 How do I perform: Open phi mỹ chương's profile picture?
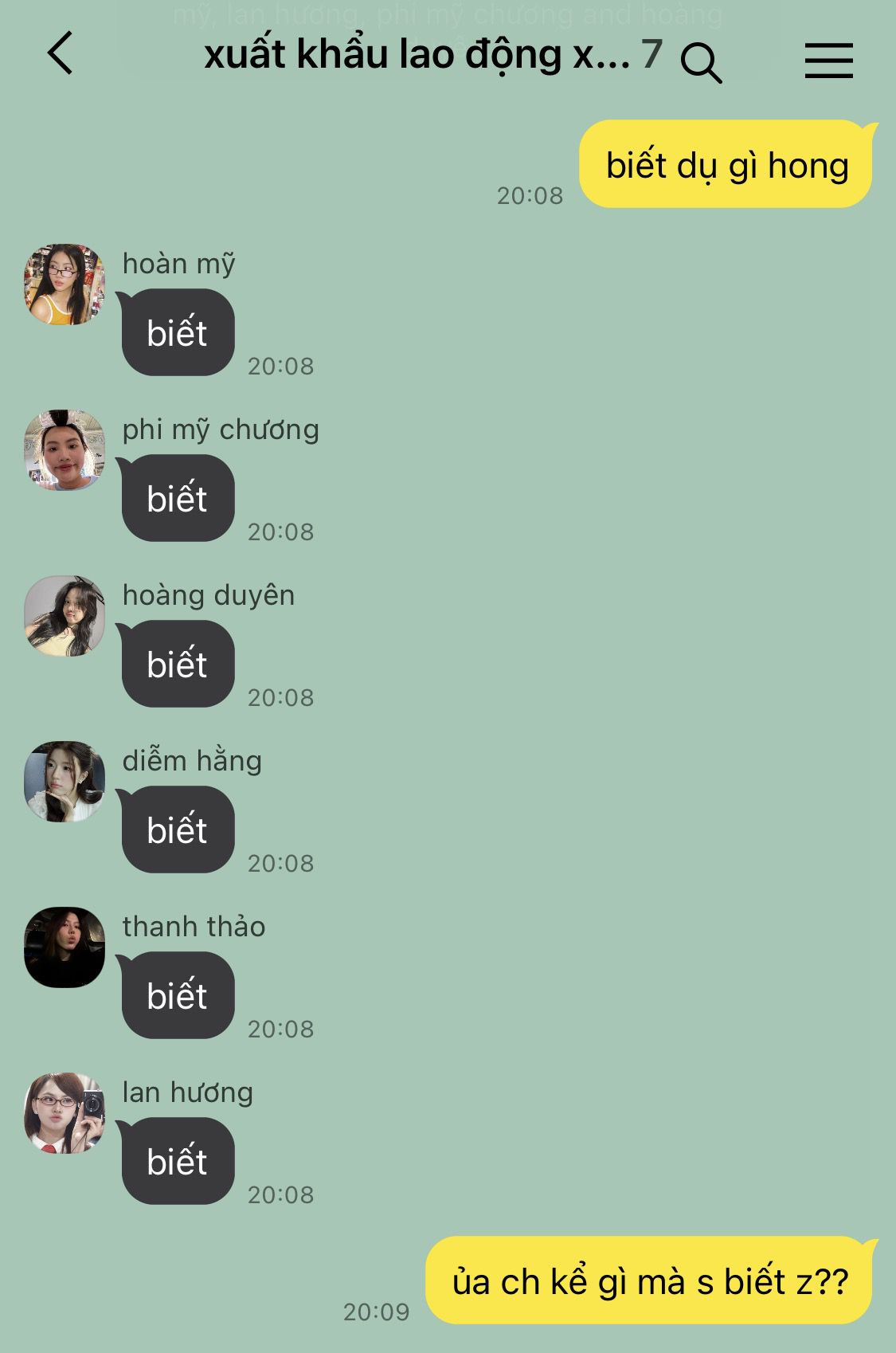(x=65, y=450)
